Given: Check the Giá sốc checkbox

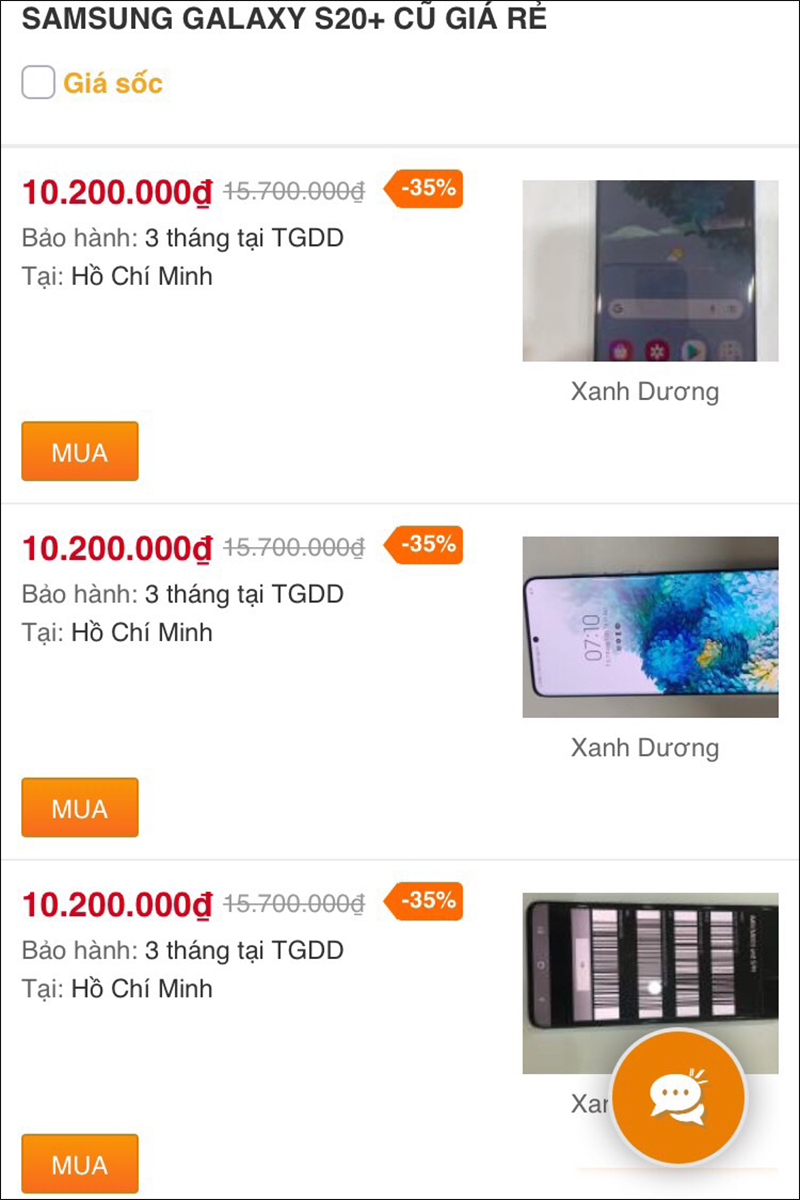Looking at the screenshot, I should pyautogui.click(x=38, y=83).
